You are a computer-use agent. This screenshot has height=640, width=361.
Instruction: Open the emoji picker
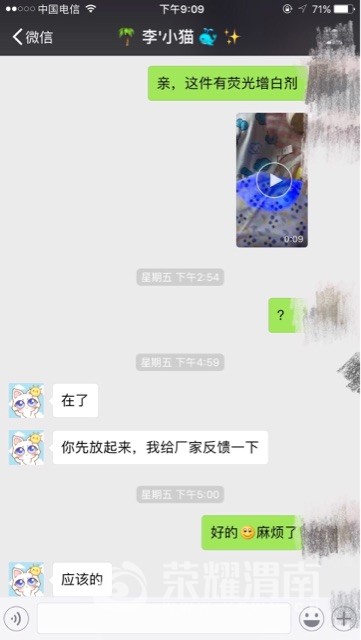click(x=312, y=619)
